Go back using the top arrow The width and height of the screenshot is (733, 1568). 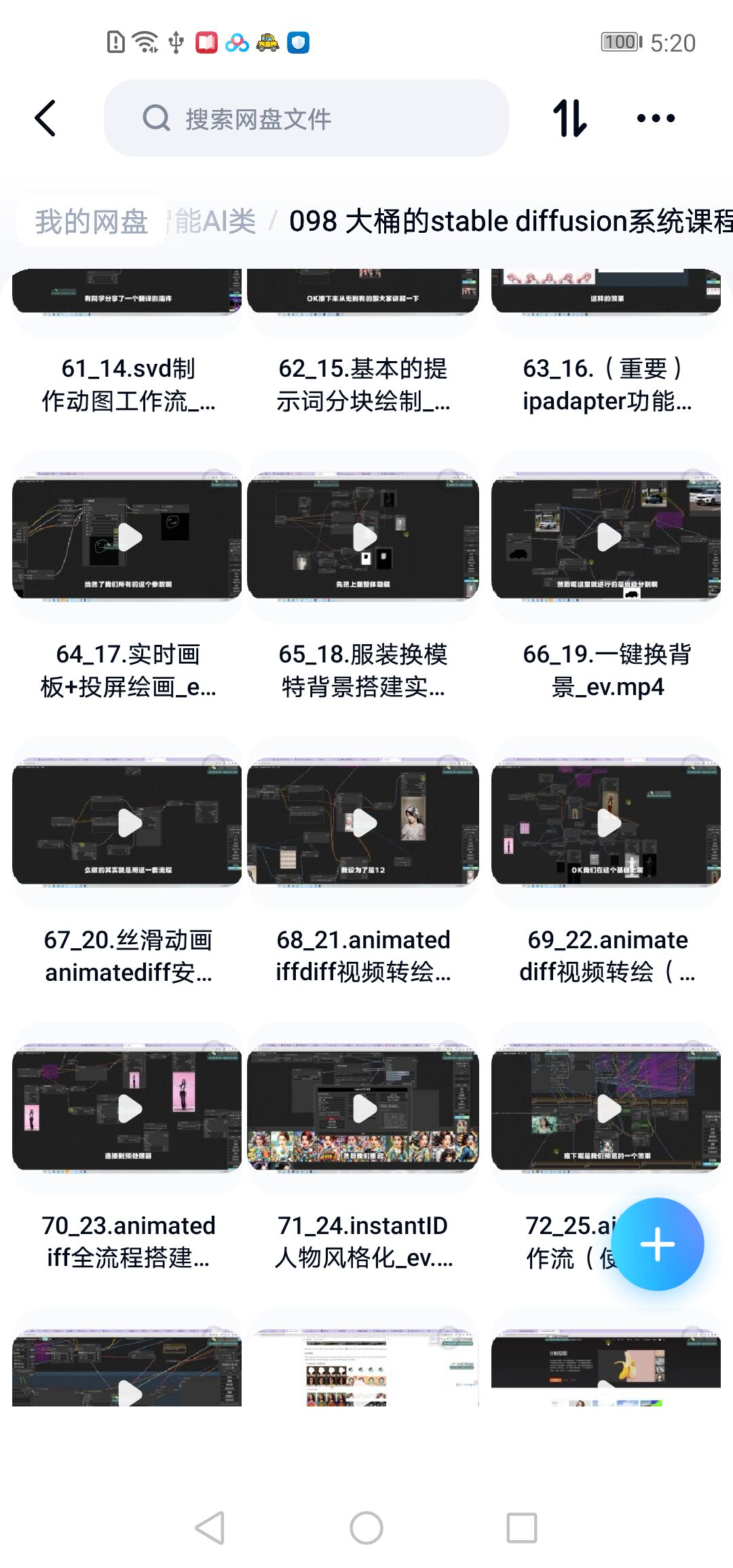45,118
